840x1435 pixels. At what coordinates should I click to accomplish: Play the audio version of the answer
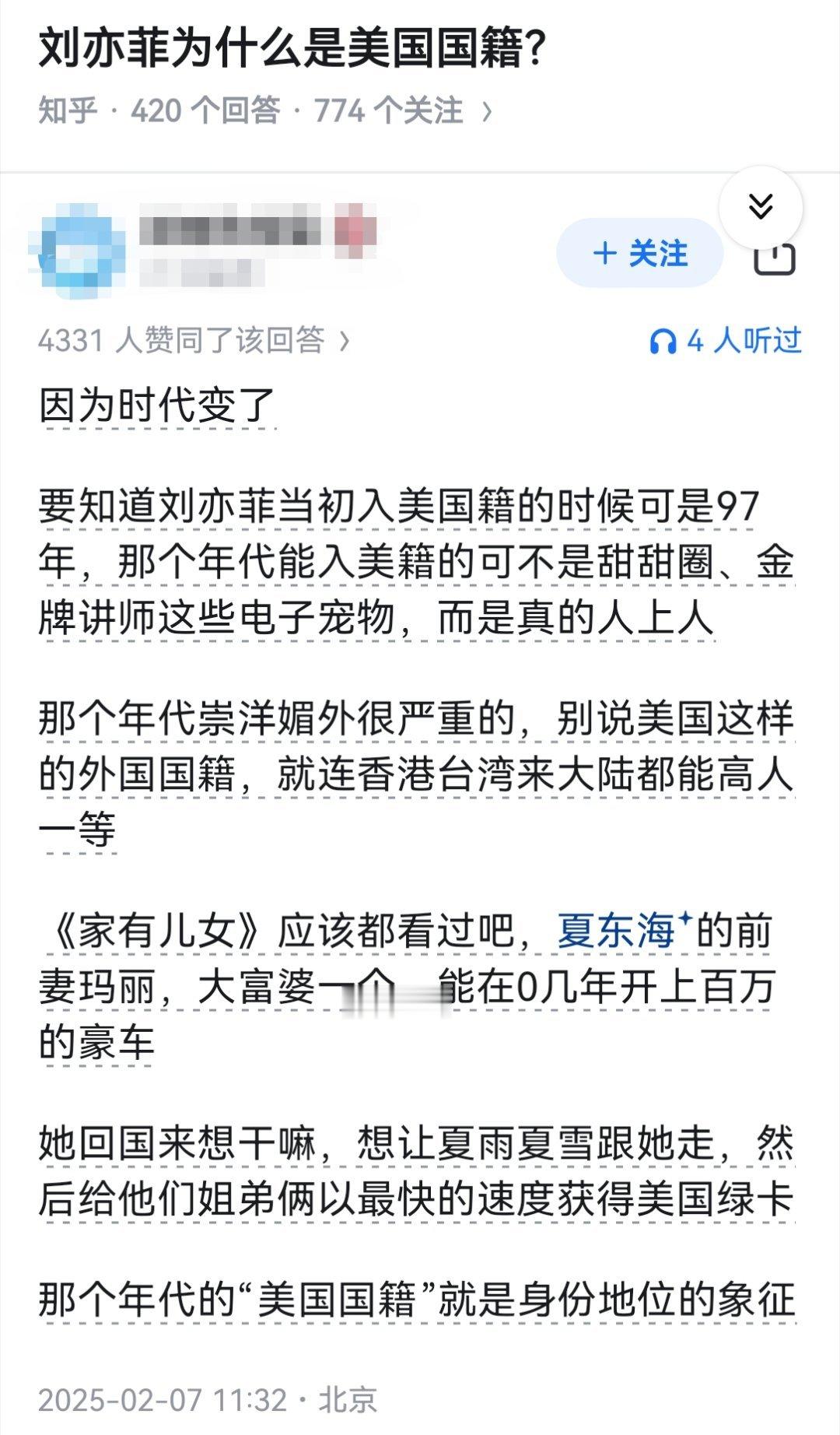[725, 341]
